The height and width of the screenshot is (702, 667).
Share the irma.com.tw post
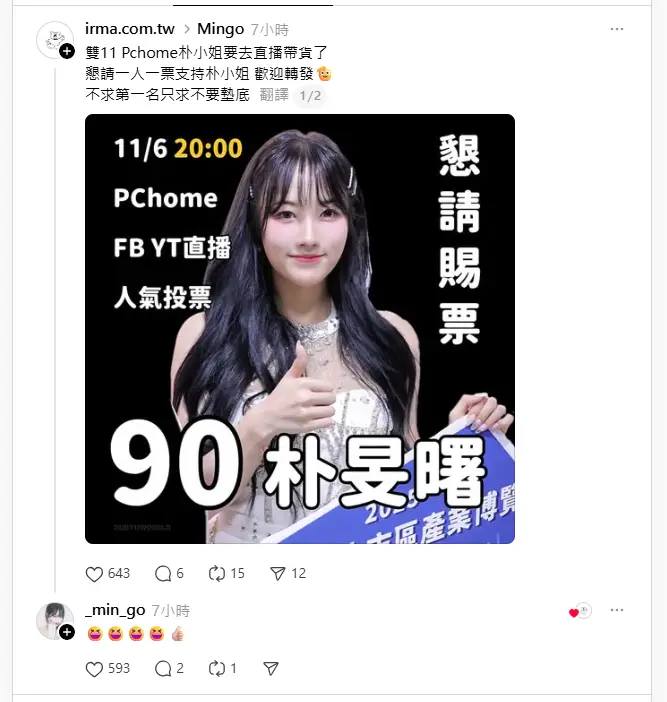(x=278, y=573)
